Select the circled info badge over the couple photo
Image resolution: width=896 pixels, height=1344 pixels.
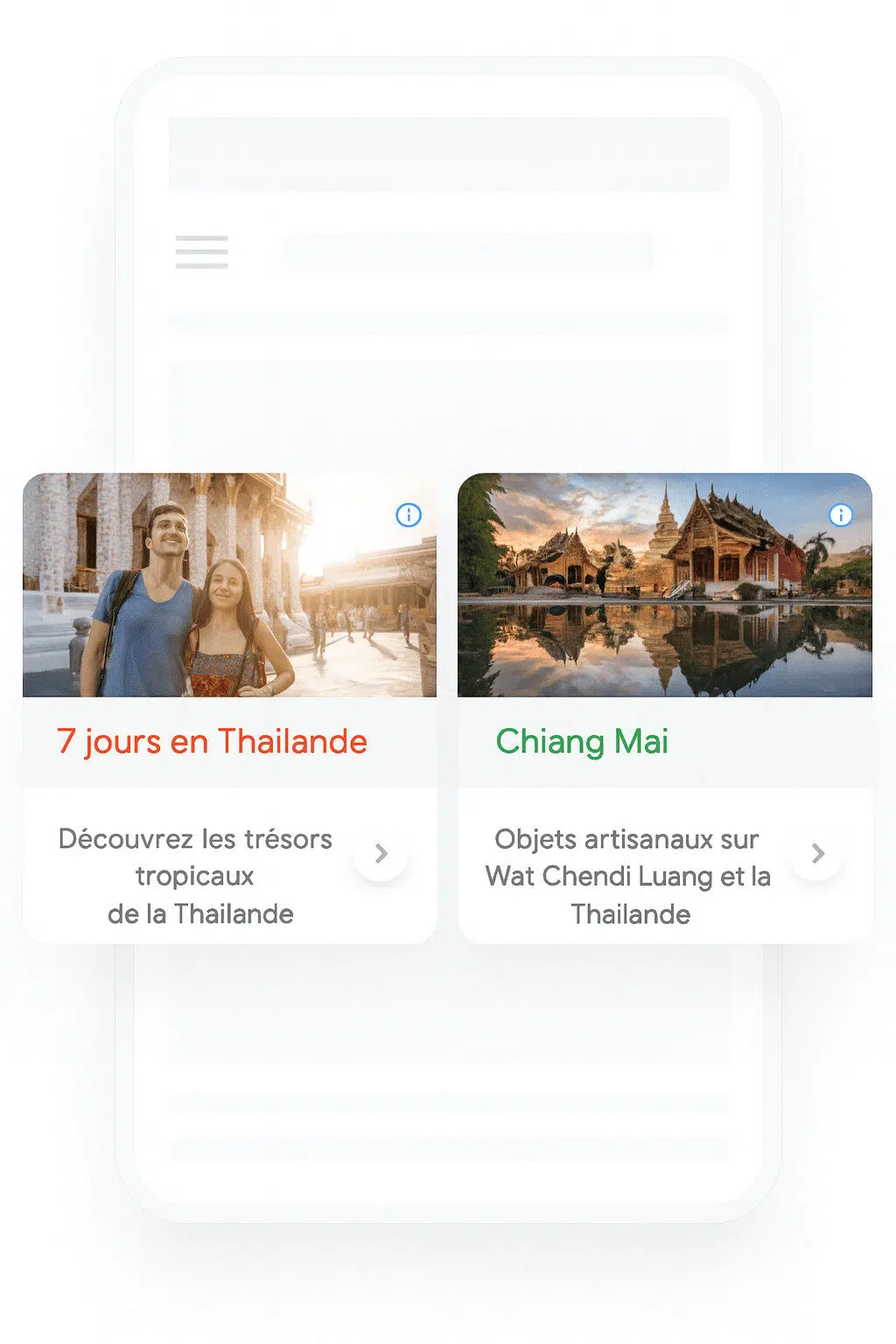[x=407, y=515]
